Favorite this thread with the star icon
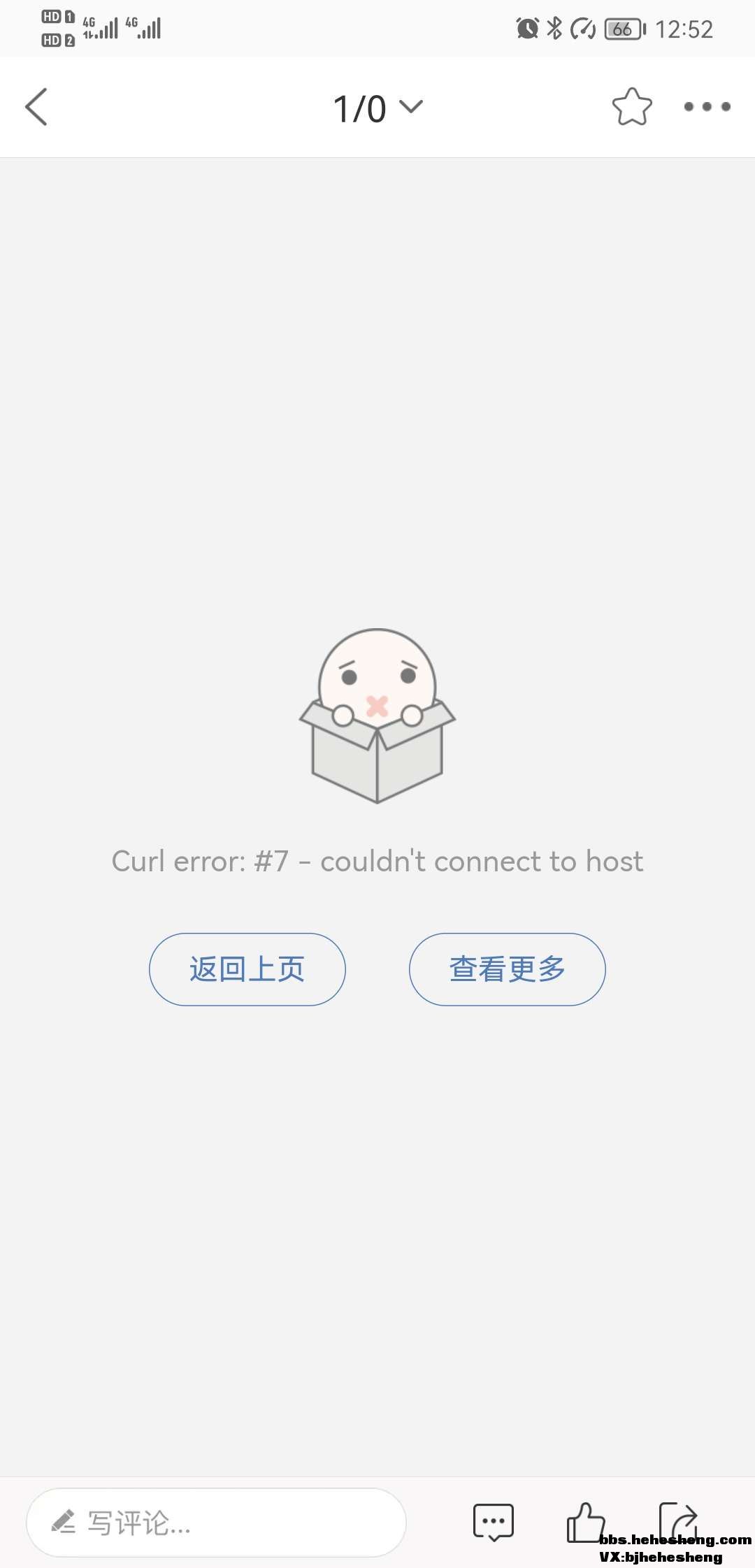Screen dimensions: 755x1568 click(x=632, y=107)
